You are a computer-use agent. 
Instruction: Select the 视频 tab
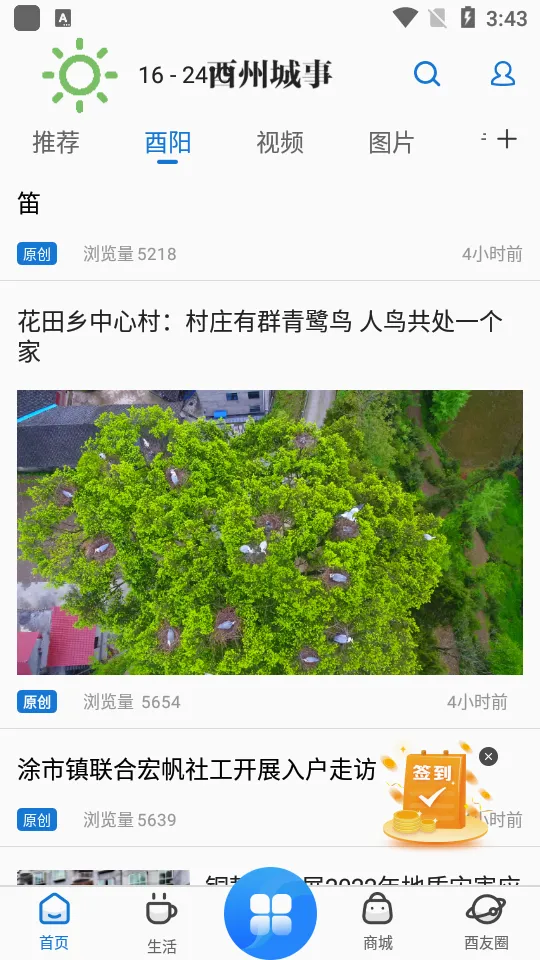280,143
